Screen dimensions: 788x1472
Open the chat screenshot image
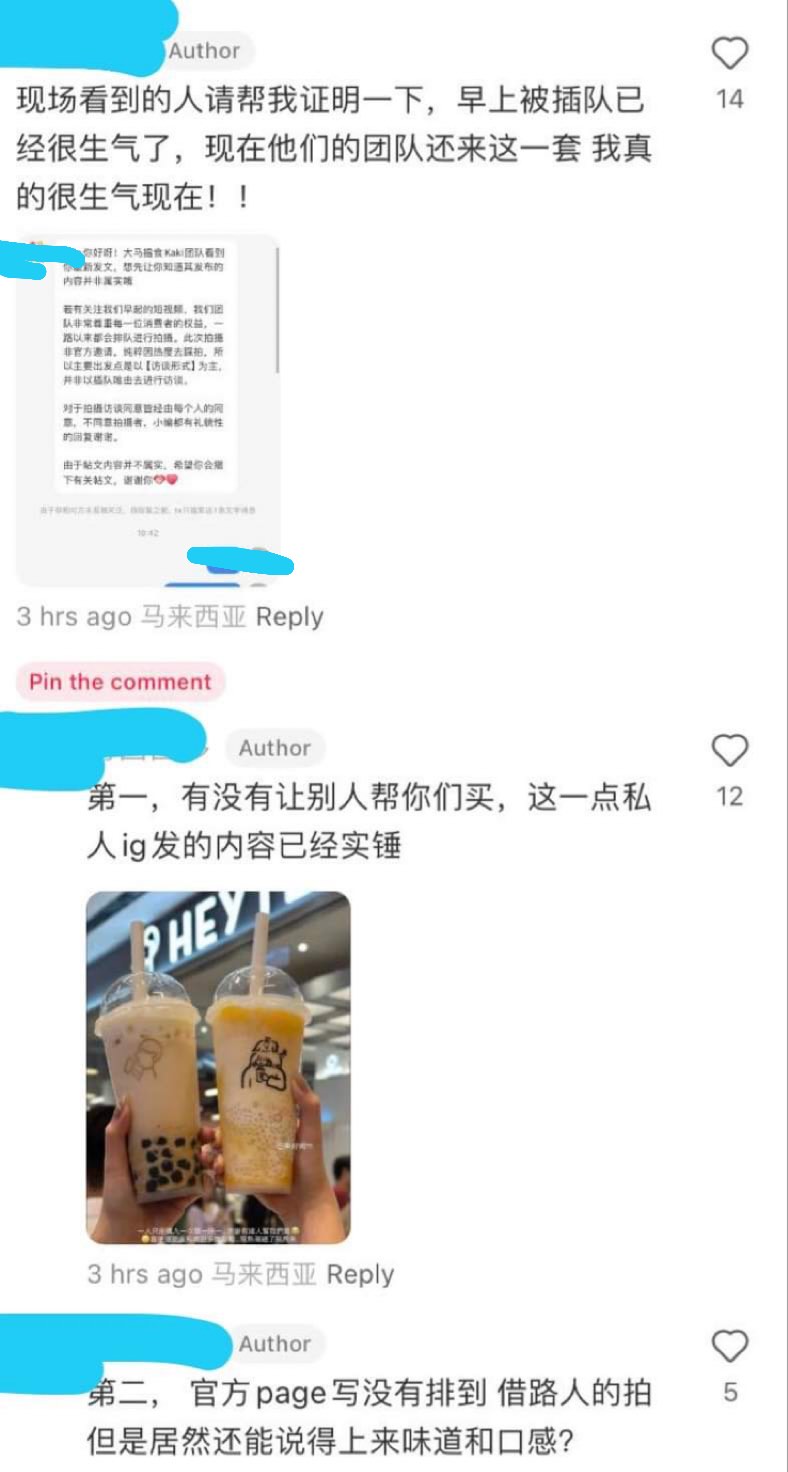click(148, 410)
